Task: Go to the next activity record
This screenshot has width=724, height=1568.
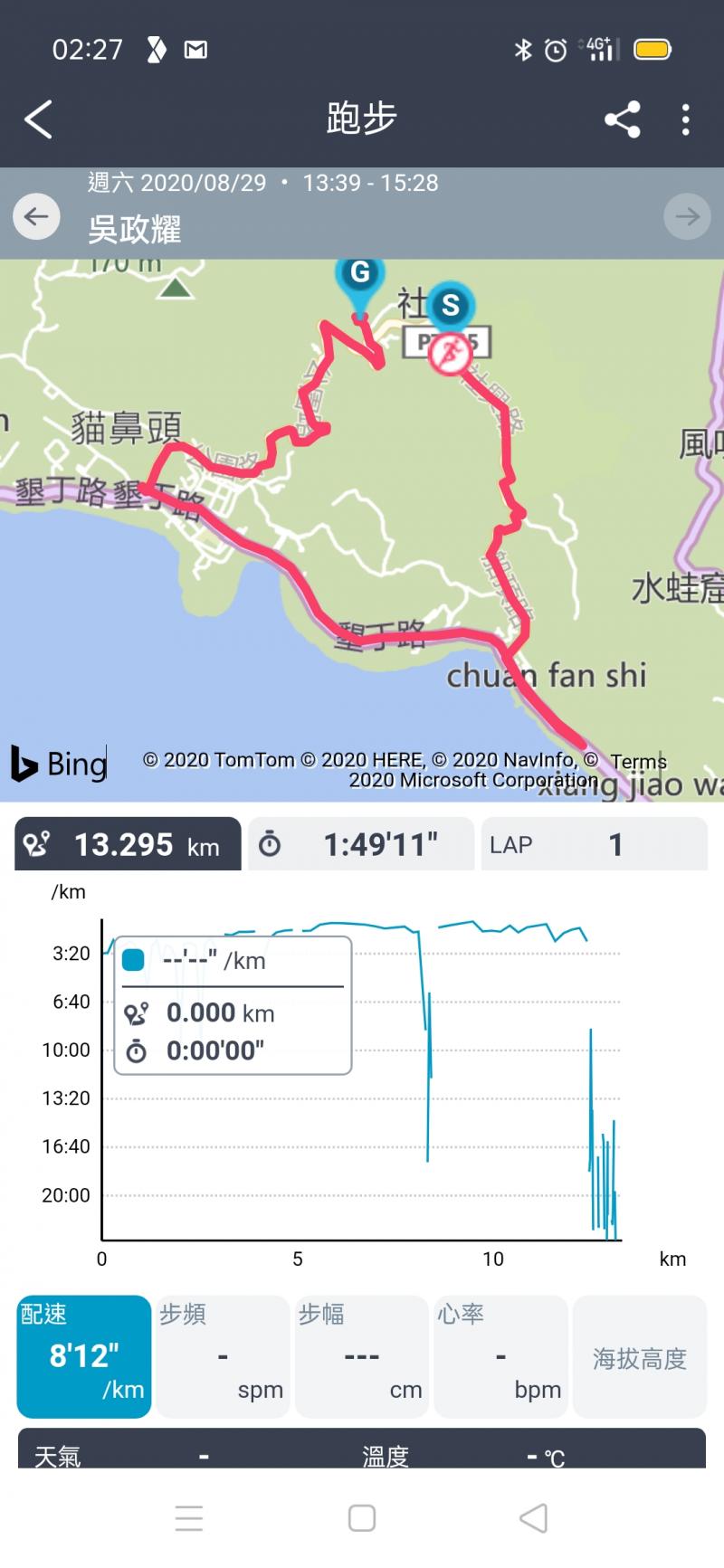Action: click(x=687, y=217)
